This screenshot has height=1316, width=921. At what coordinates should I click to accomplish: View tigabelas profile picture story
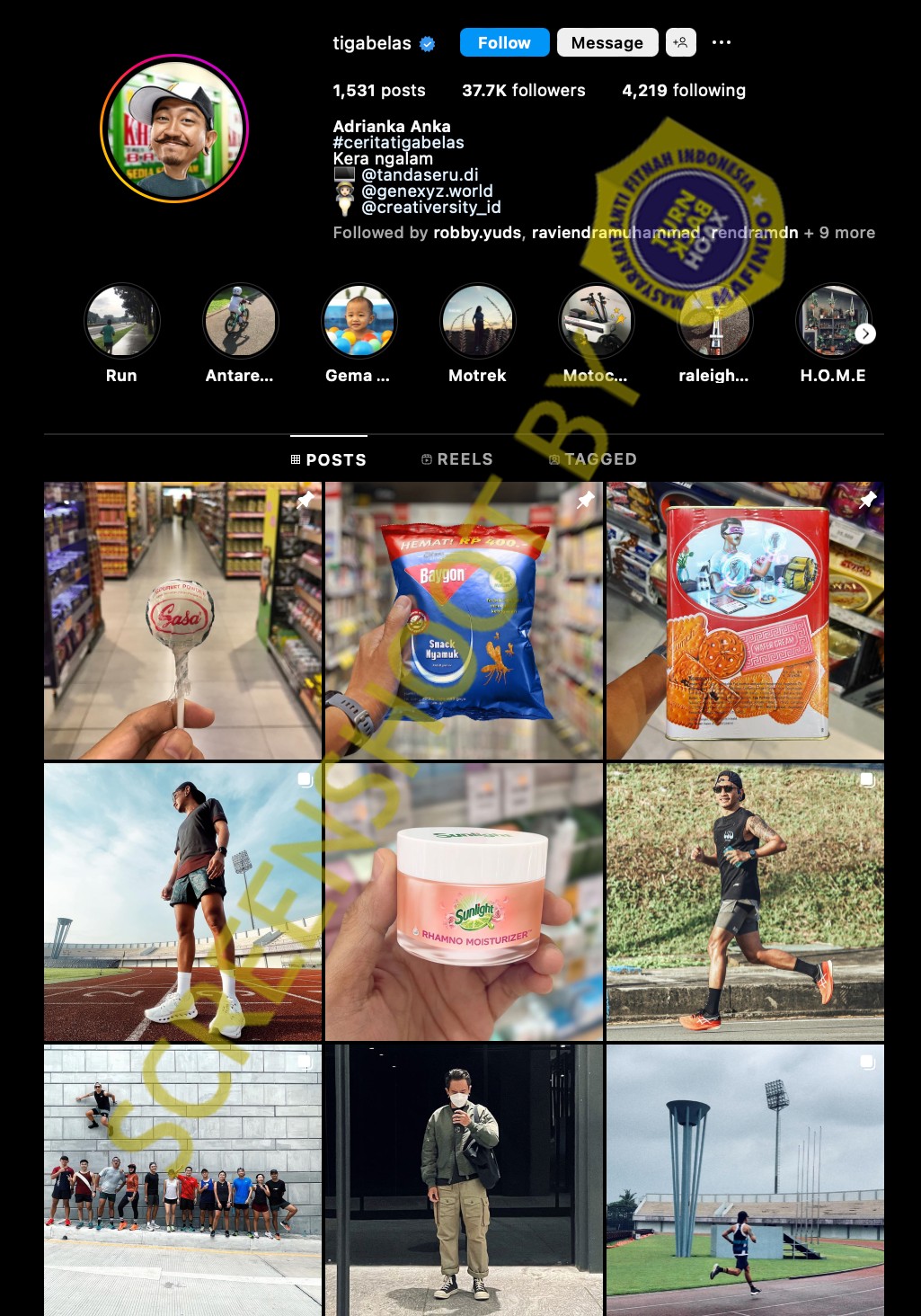pos(173,129)
